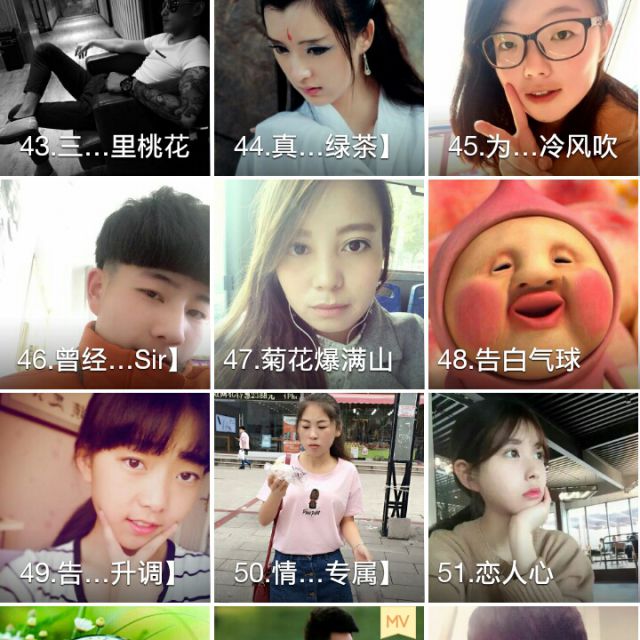
Task: Play tile 48.告白气球
Action: click(x=534, y=285)
